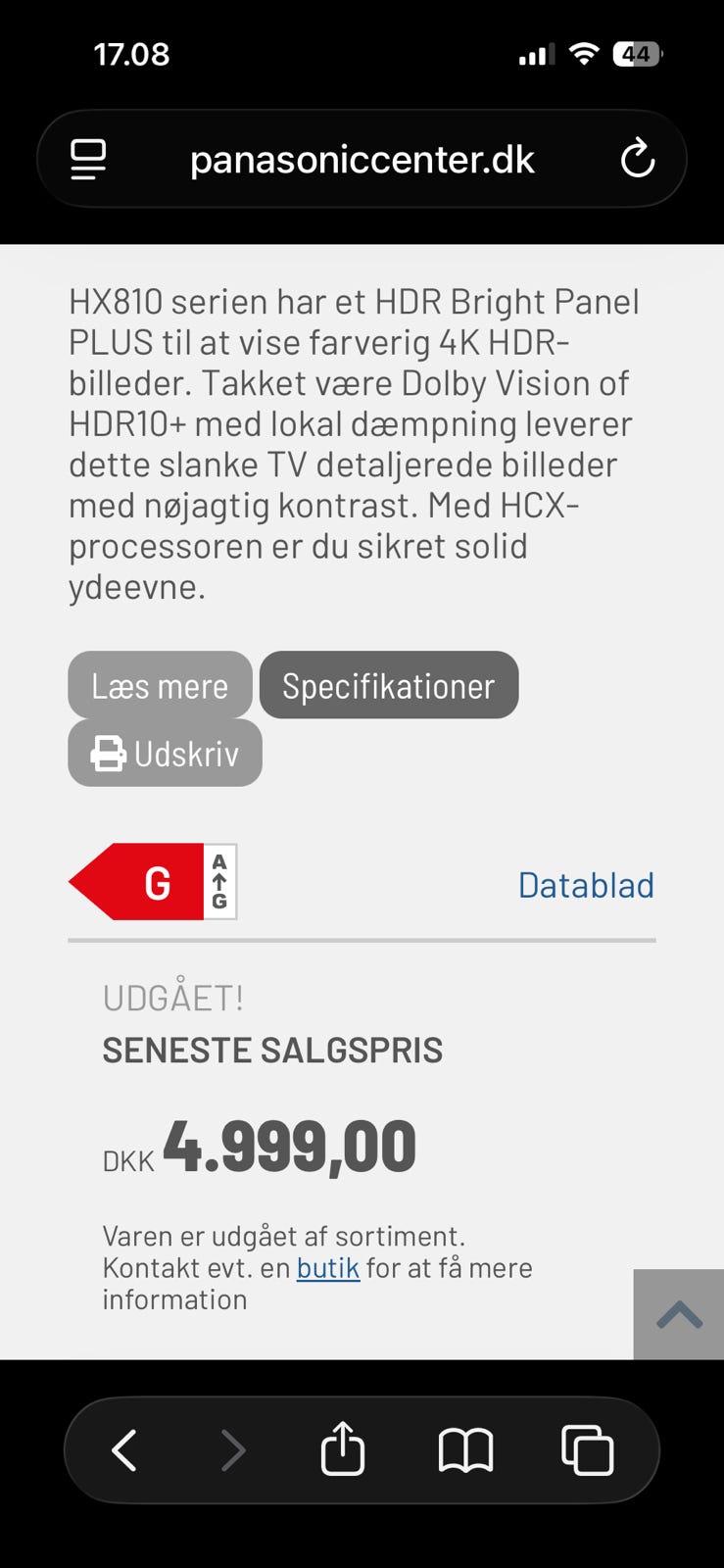Open the Datablad link
724x1568 pixels.
(x=585, y=885)
